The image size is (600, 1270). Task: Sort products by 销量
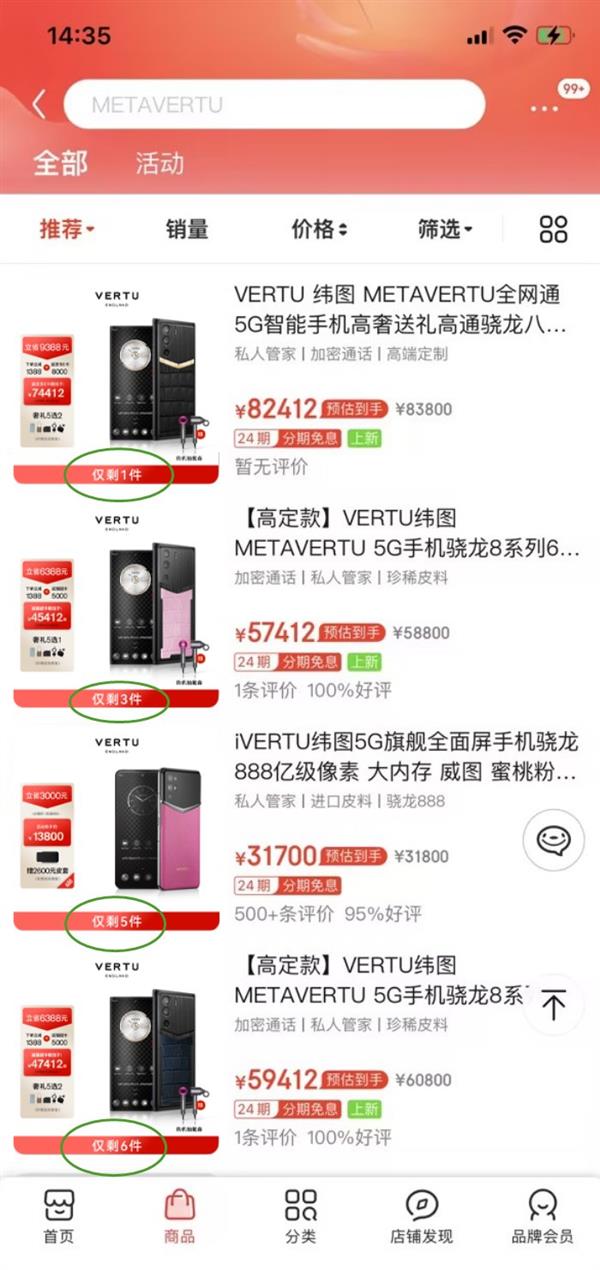pyautogui.click(x=187, y=229)
